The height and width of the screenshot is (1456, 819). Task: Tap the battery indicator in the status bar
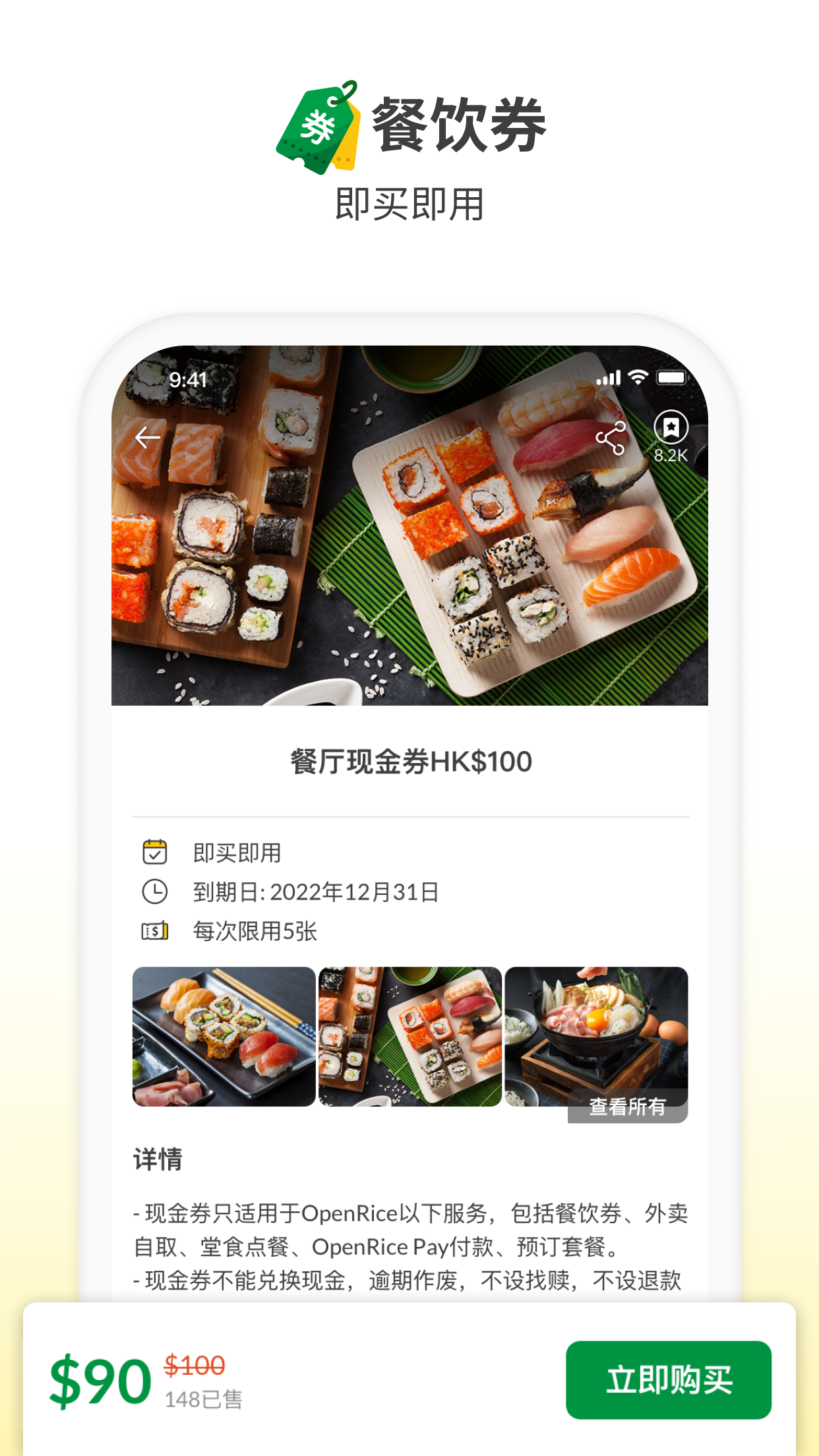[672, 376]
